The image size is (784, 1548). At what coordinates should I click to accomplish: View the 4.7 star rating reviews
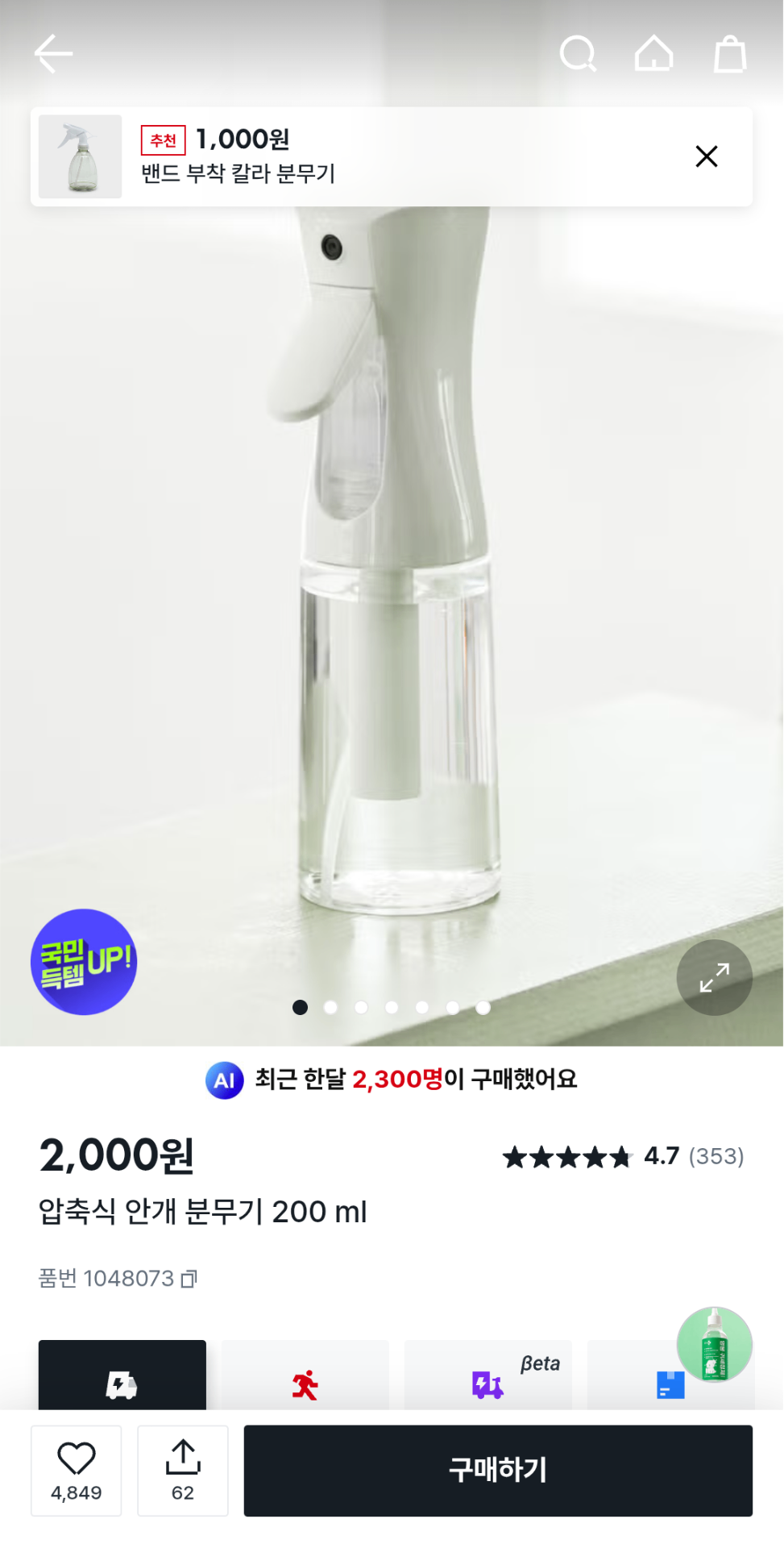pos(622,1157)
